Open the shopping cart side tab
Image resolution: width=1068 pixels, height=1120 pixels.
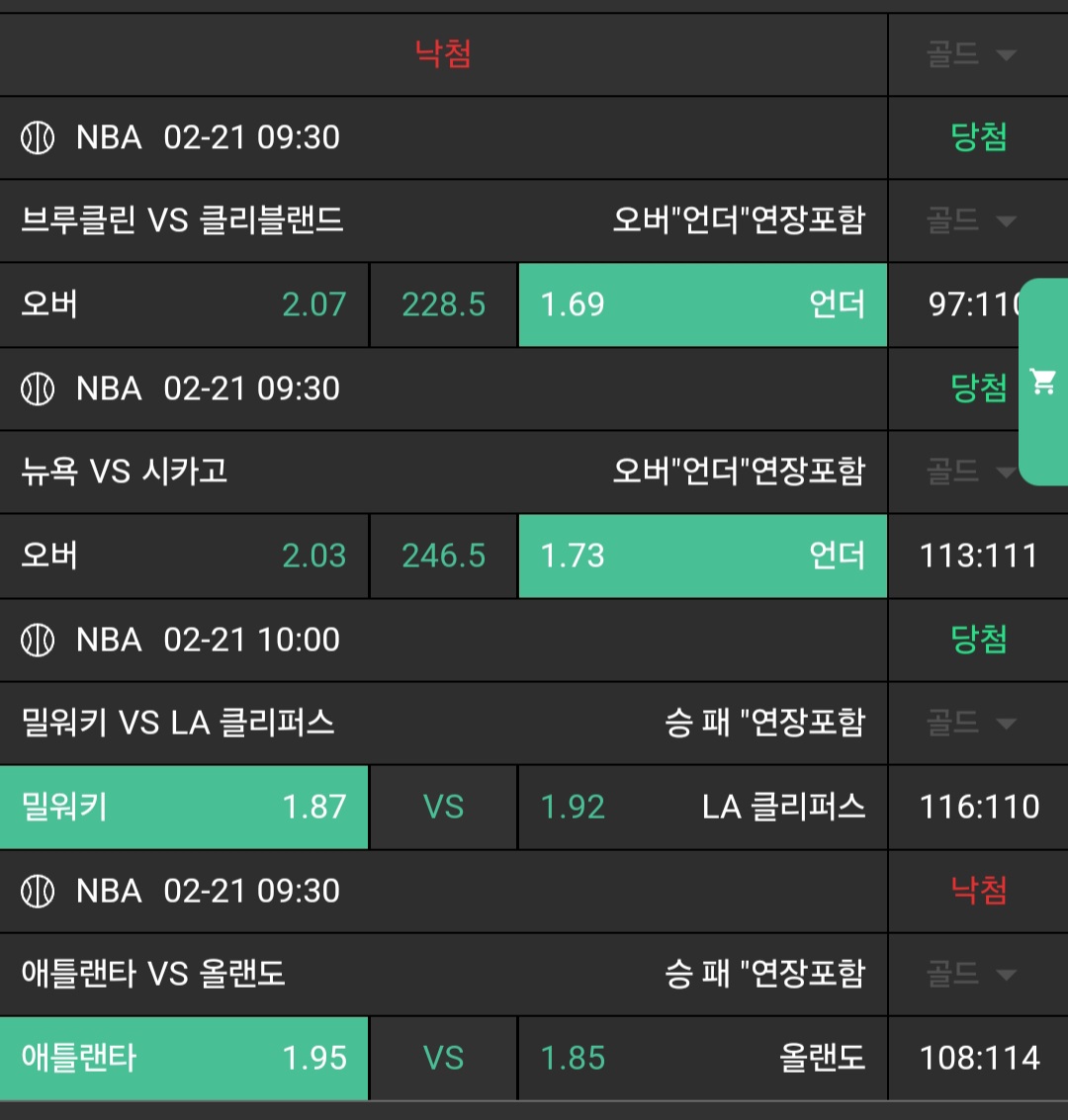pos(1043,382)
